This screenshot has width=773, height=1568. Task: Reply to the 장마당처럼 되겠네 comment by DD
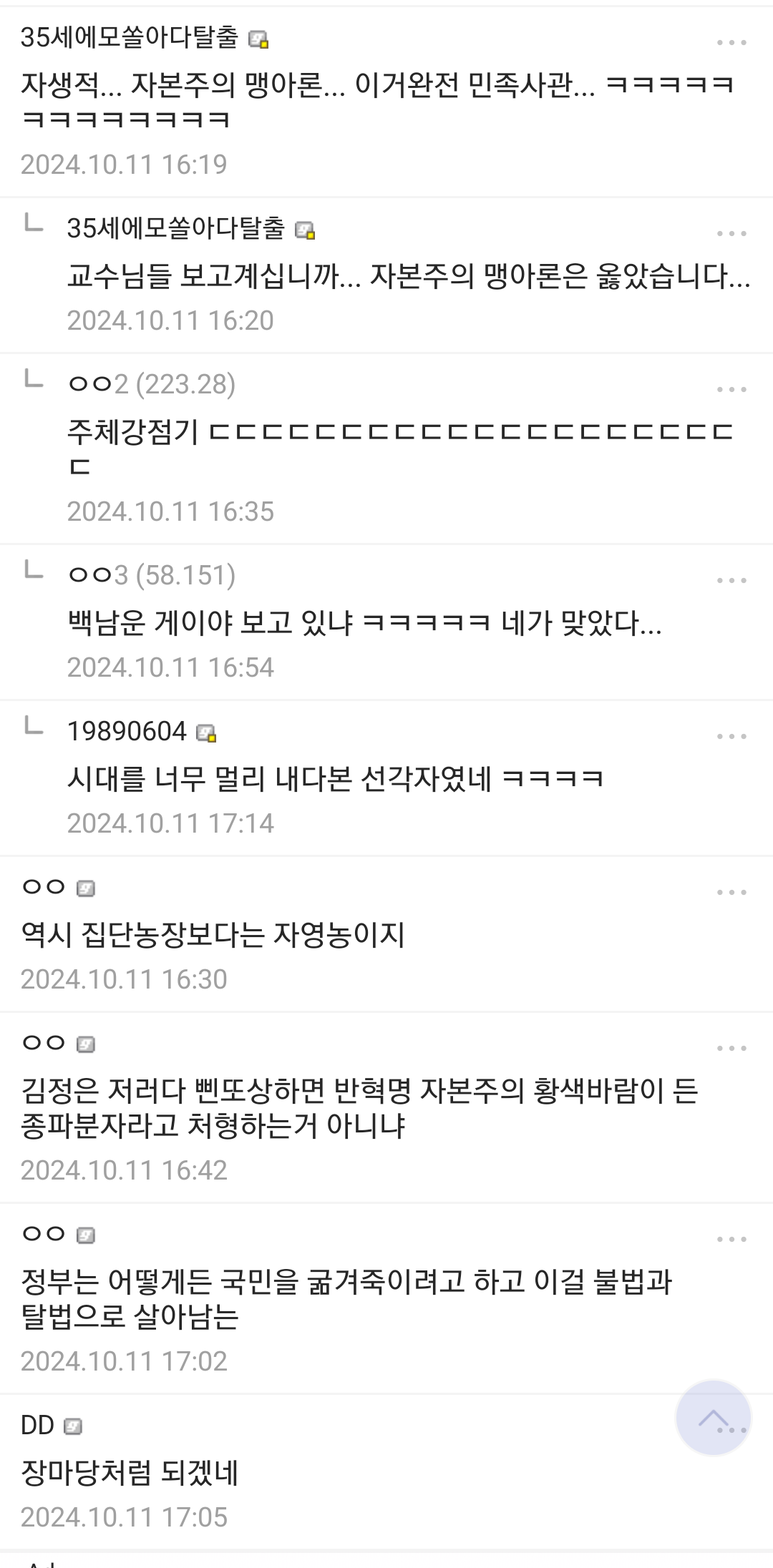click(130, 1473)
